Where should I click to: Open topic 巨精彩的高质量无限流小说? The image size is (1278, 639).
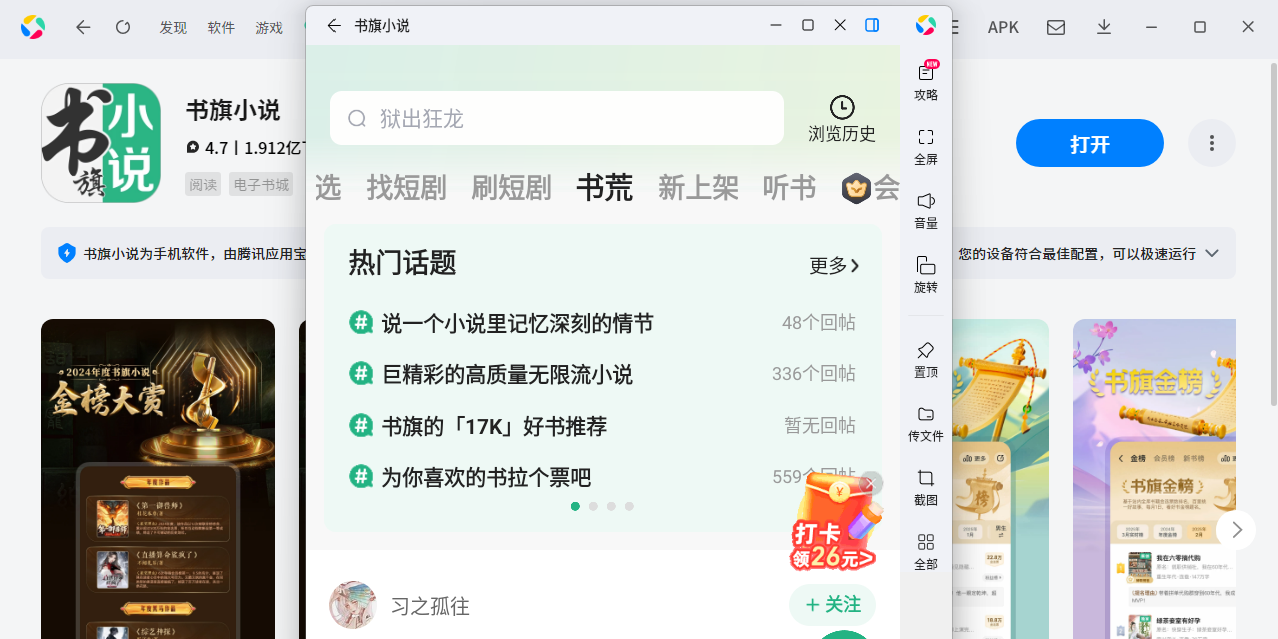507,374
